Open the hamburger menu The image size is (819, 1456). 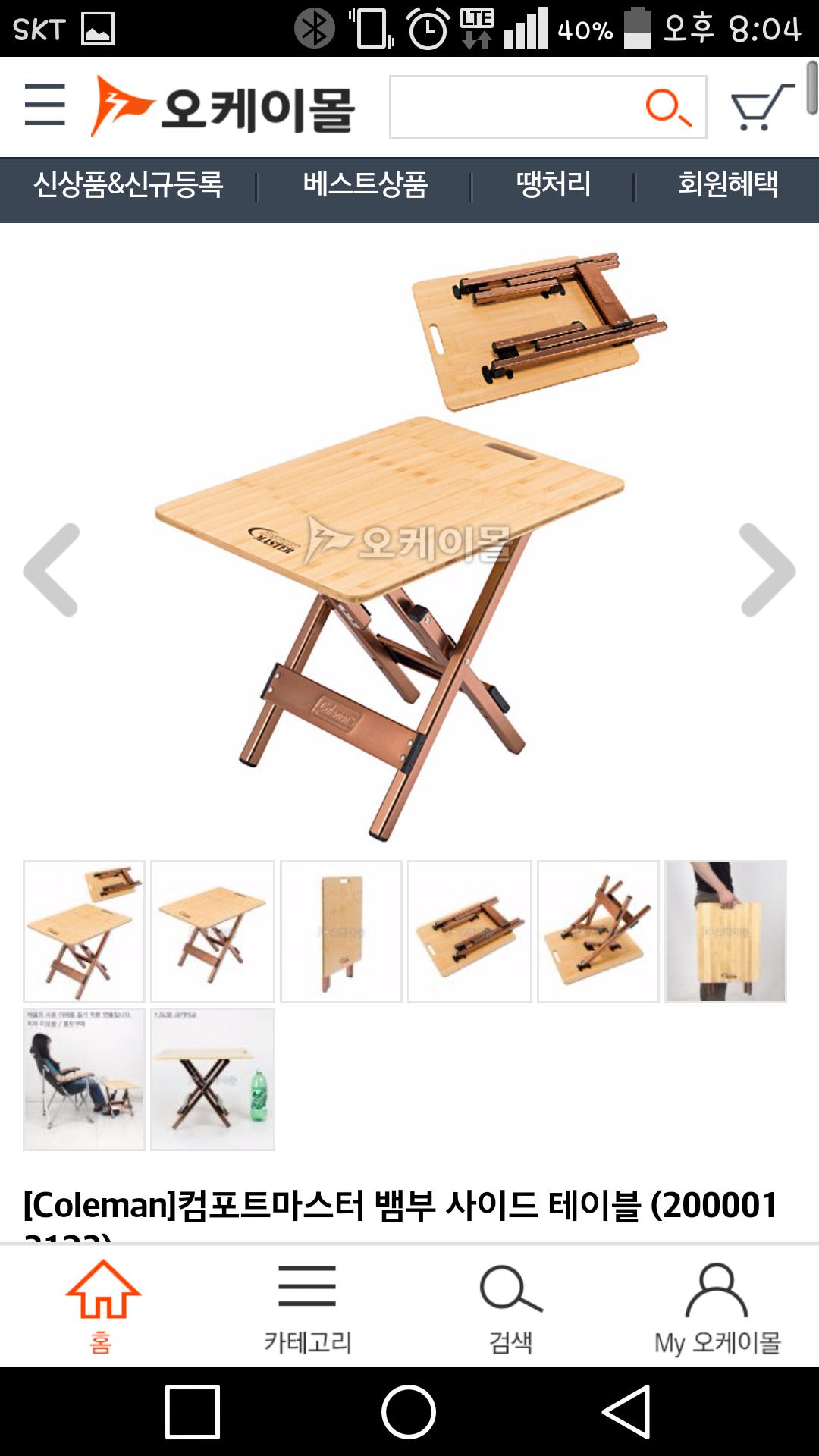click(x=45, y=105)
